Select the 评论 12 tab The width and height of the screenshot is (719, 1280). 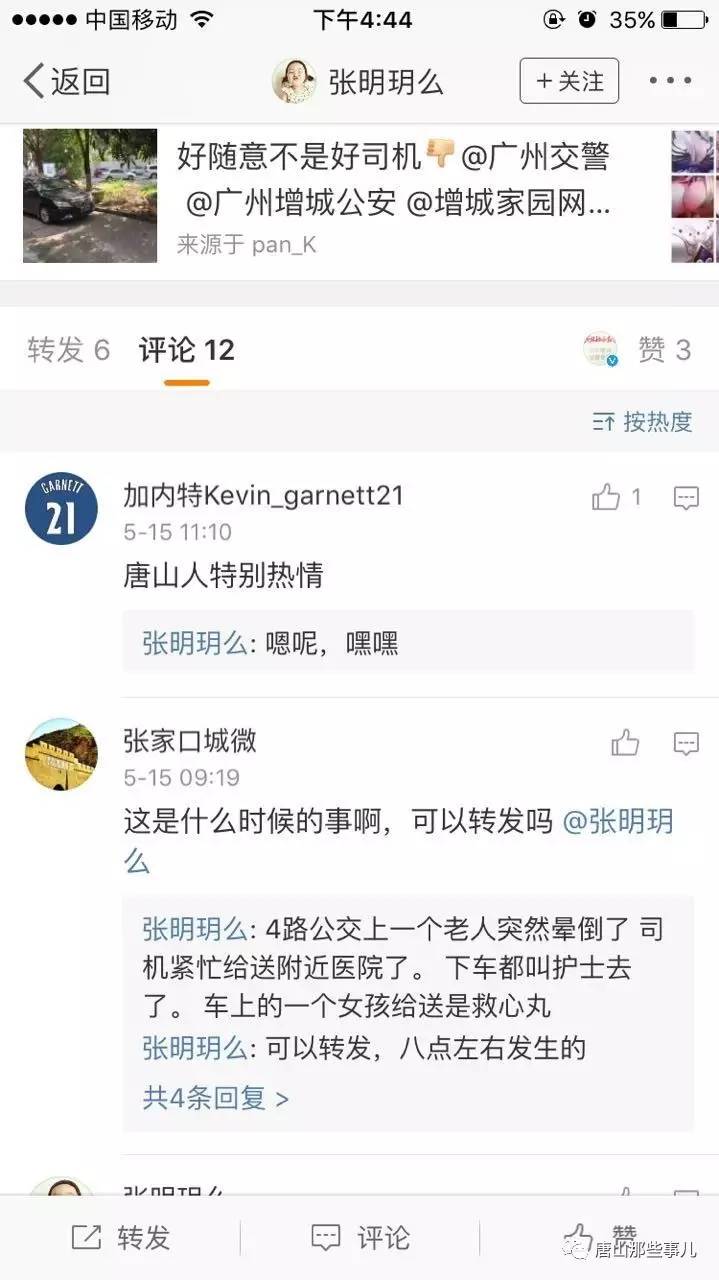(x=186, y=350)
